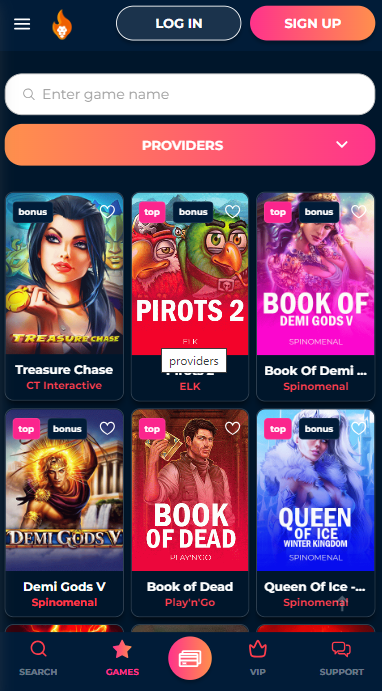Open the cashier card button

tap(190, 658)
